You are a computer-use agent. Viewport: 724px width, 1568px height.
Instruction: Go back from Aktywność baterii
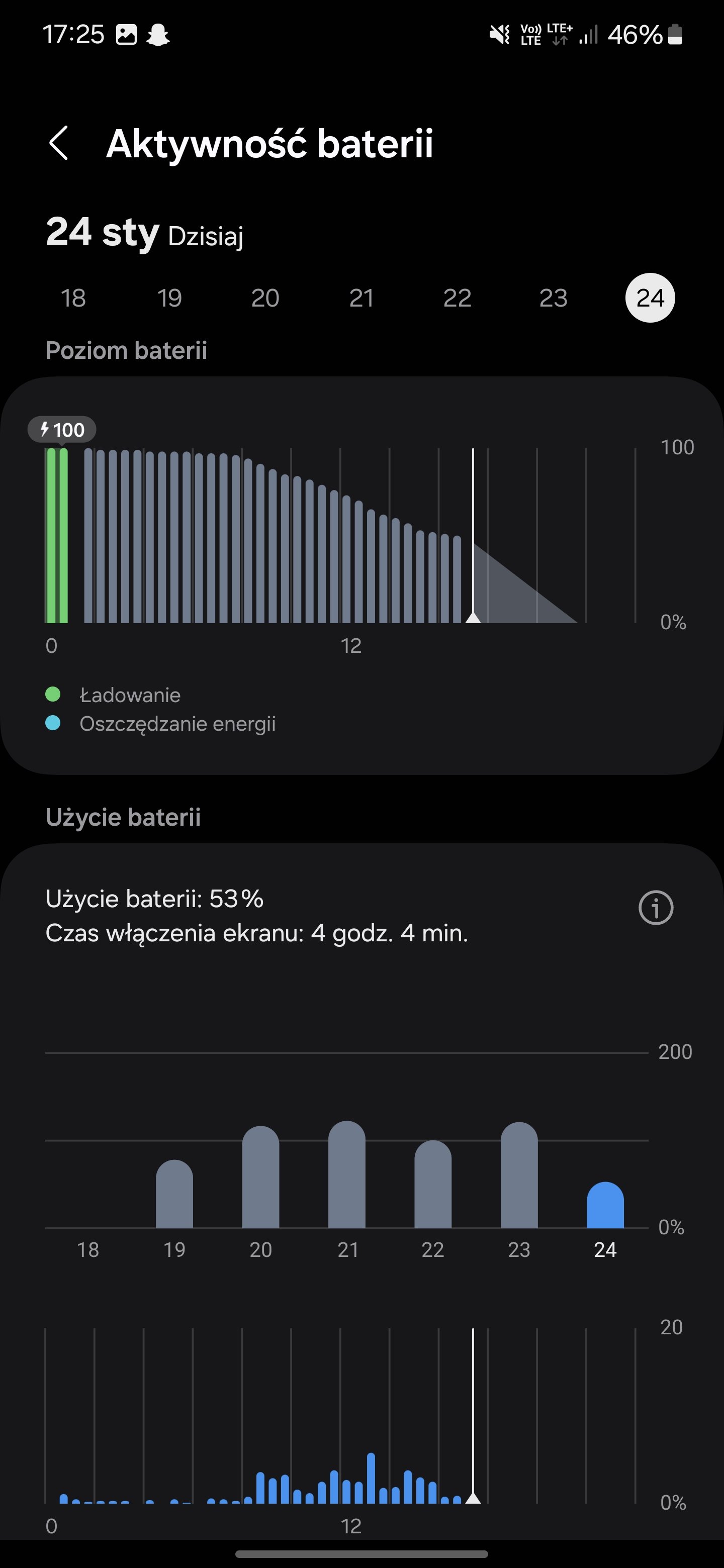point(58,144)
